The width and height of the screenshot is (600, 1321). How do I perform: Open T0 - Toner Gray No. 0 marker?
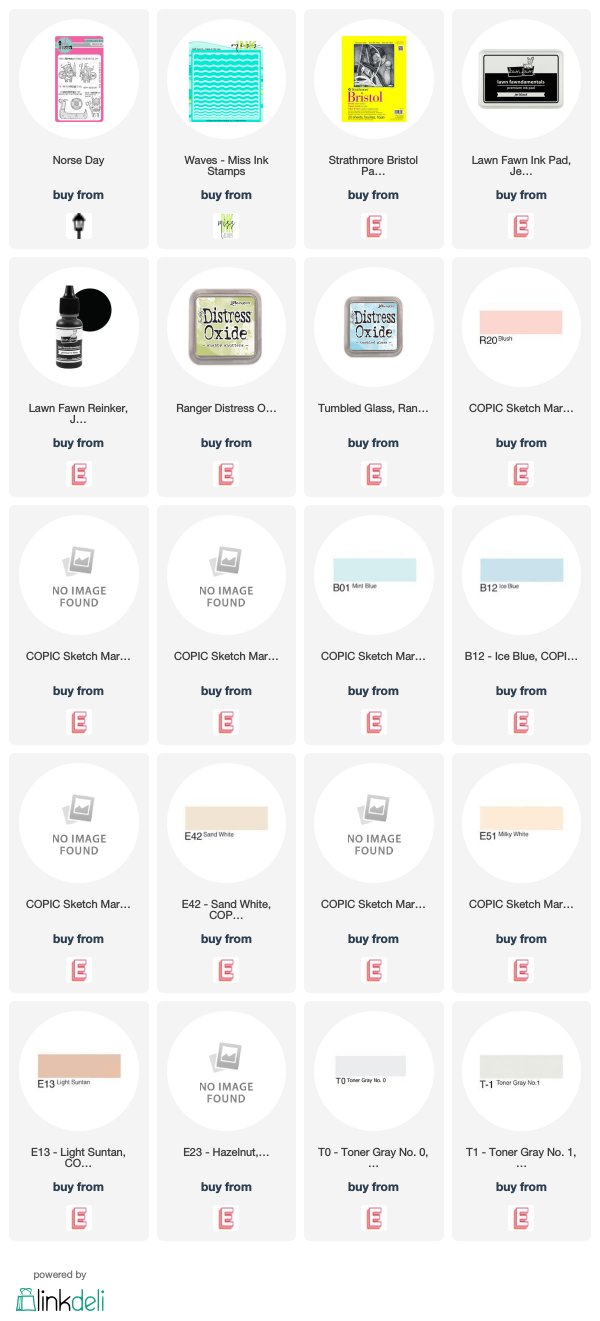tap(373, 1121)
